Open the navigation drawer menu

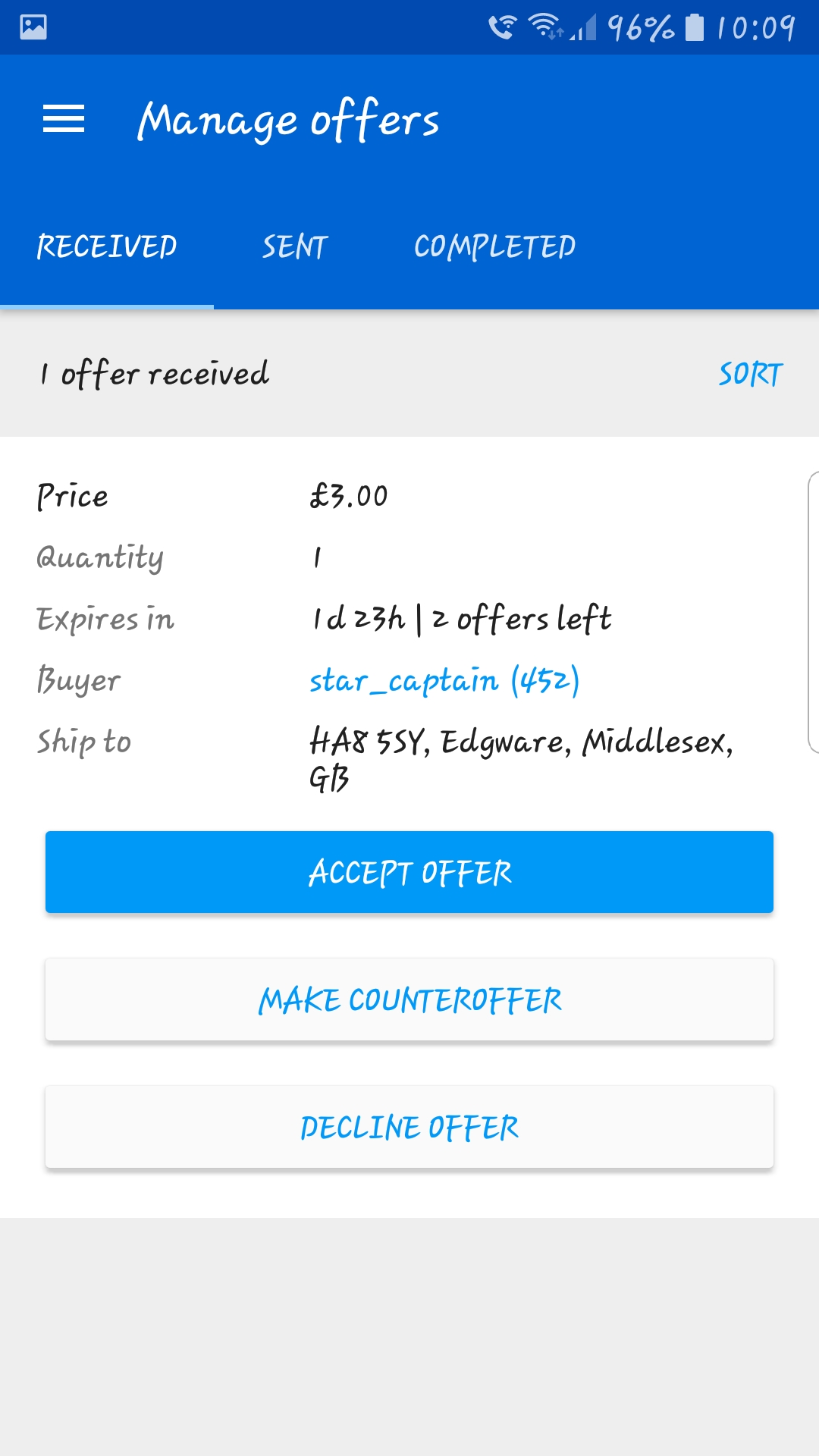64,120
